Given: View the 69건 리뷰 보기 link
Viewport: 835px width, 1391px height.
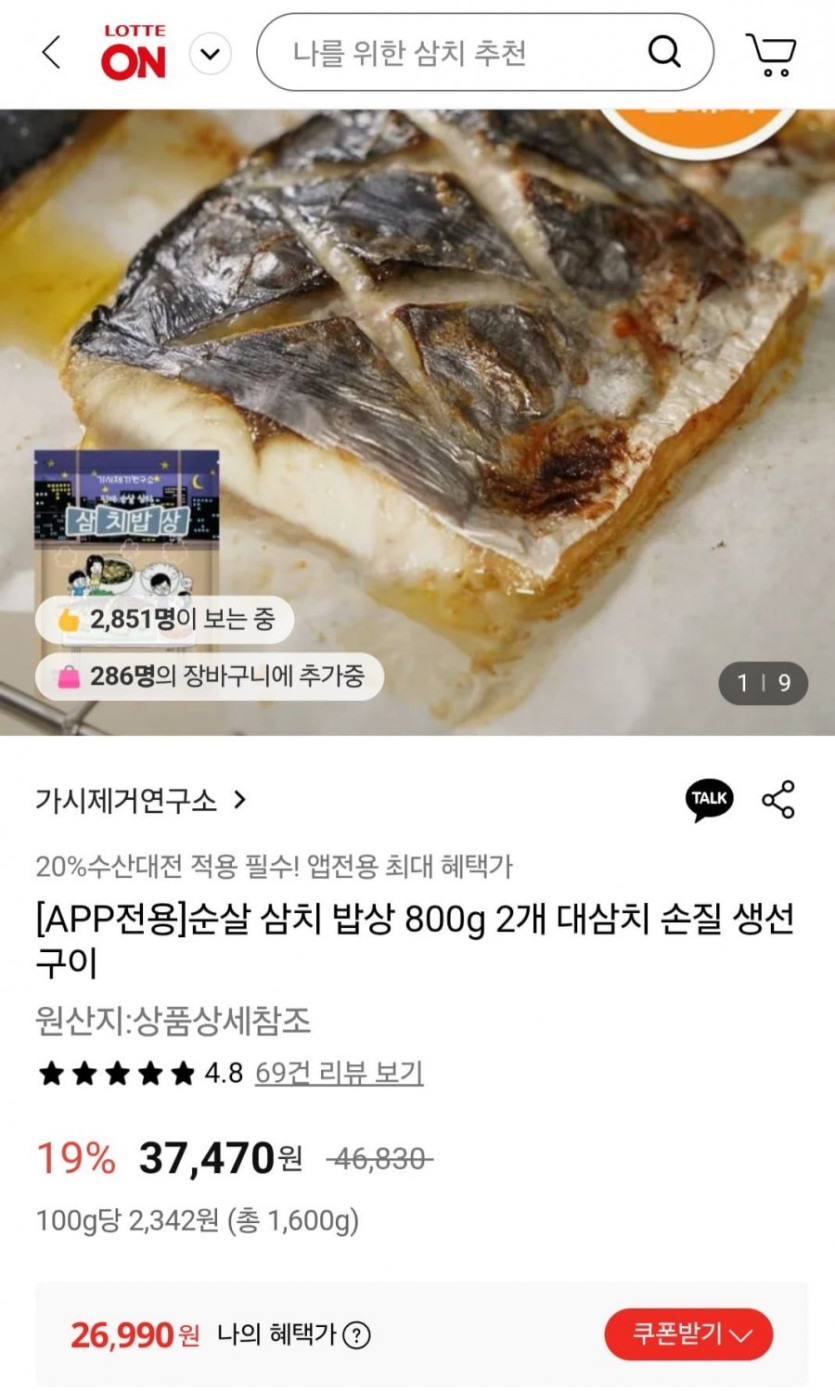Looking at the screenshot, I should pyautogui.click(x=339, y=1073).
